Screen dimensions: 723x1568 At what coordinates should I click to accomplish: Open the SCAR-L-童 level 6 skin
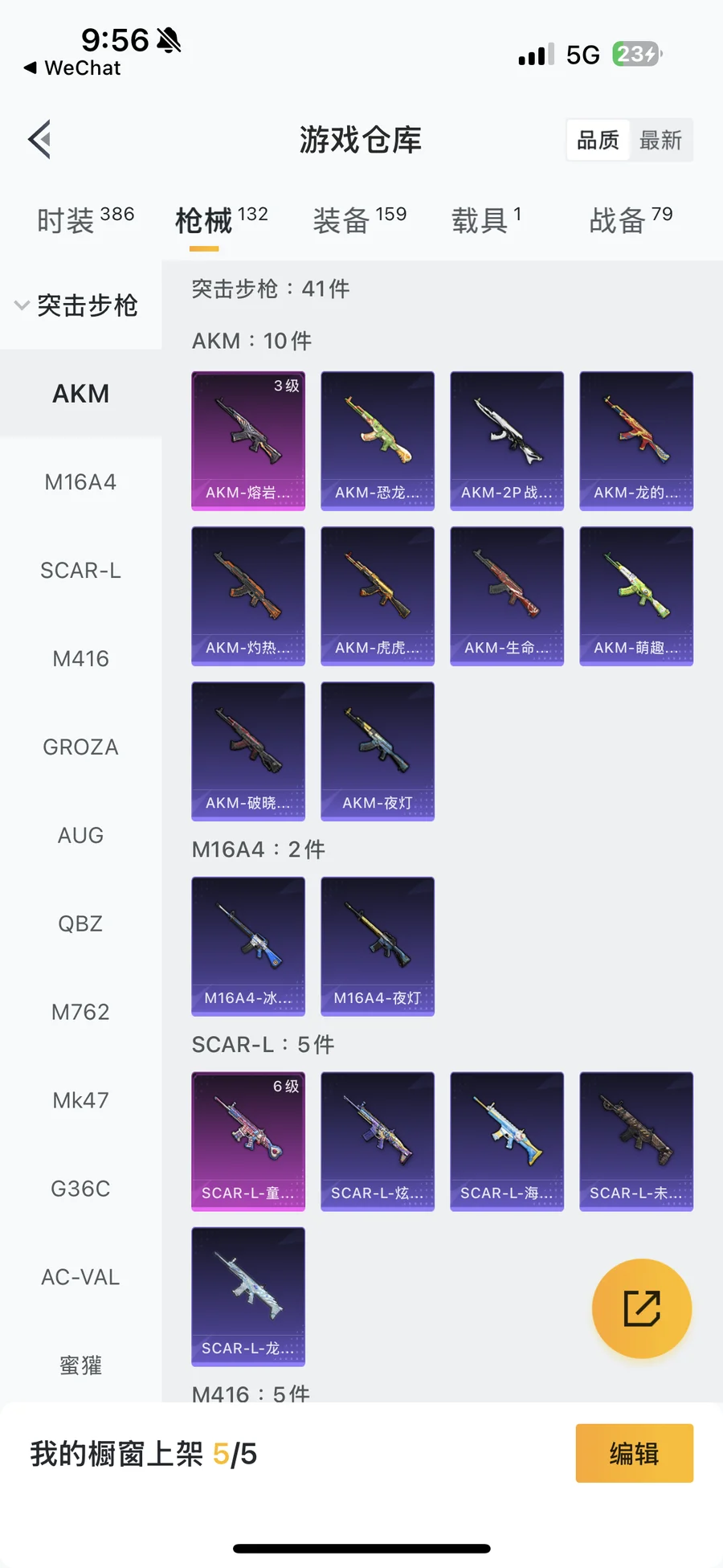pyautogui.click(x=248, y=1140)
